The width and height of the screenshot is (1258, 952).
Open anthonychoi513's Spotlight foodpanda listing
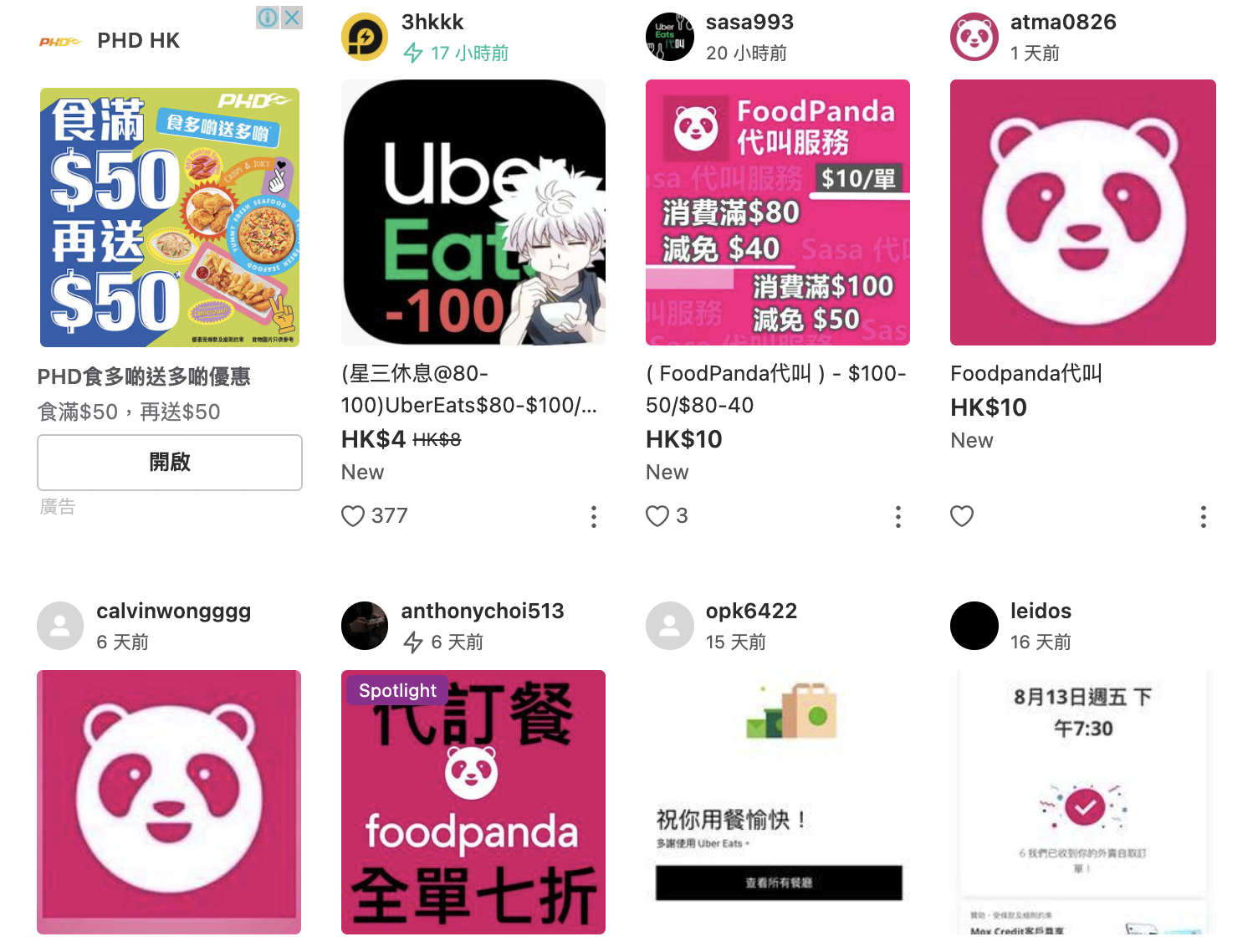coord(473,801)
